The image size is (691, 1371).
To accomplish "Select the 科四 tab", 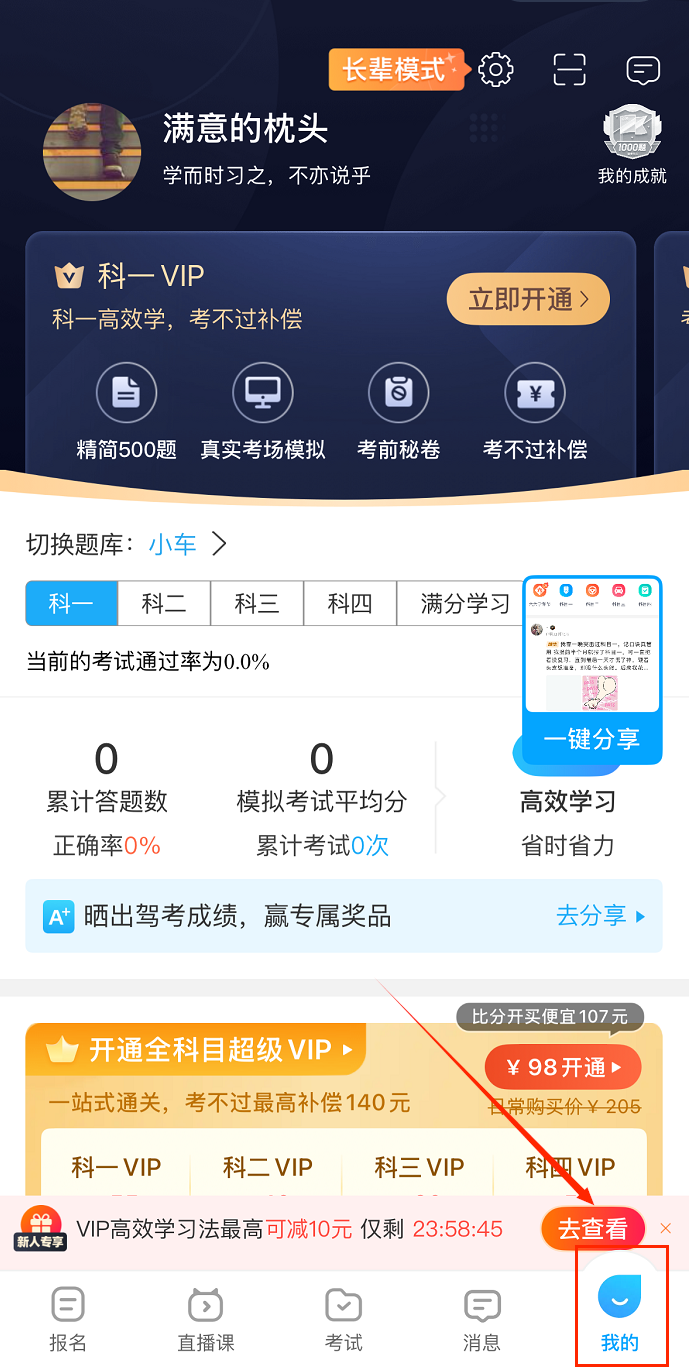I will [350, 604].
